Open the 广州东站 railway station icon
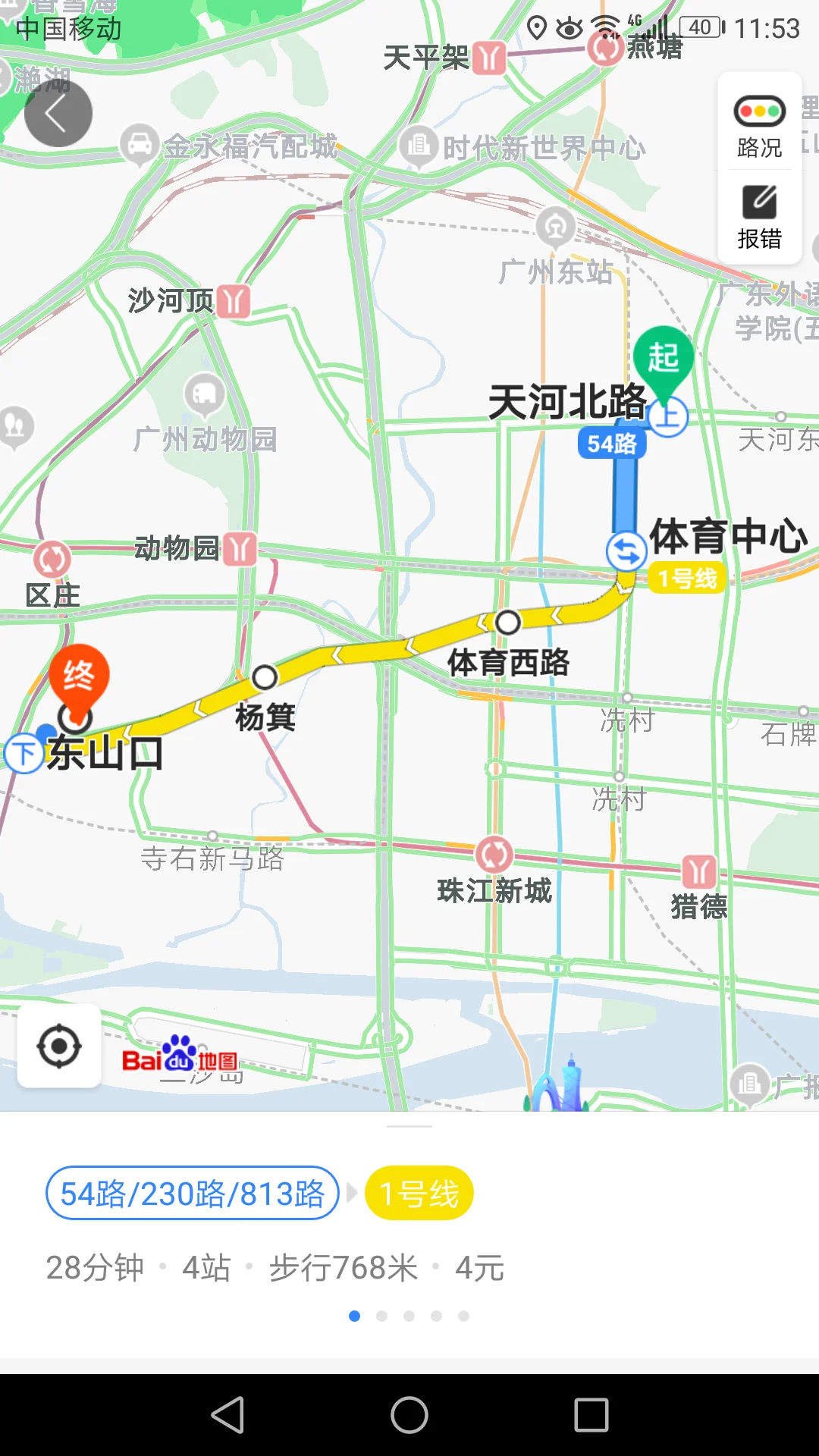This screenshot has width=819, height=1456. coord(557,227)
